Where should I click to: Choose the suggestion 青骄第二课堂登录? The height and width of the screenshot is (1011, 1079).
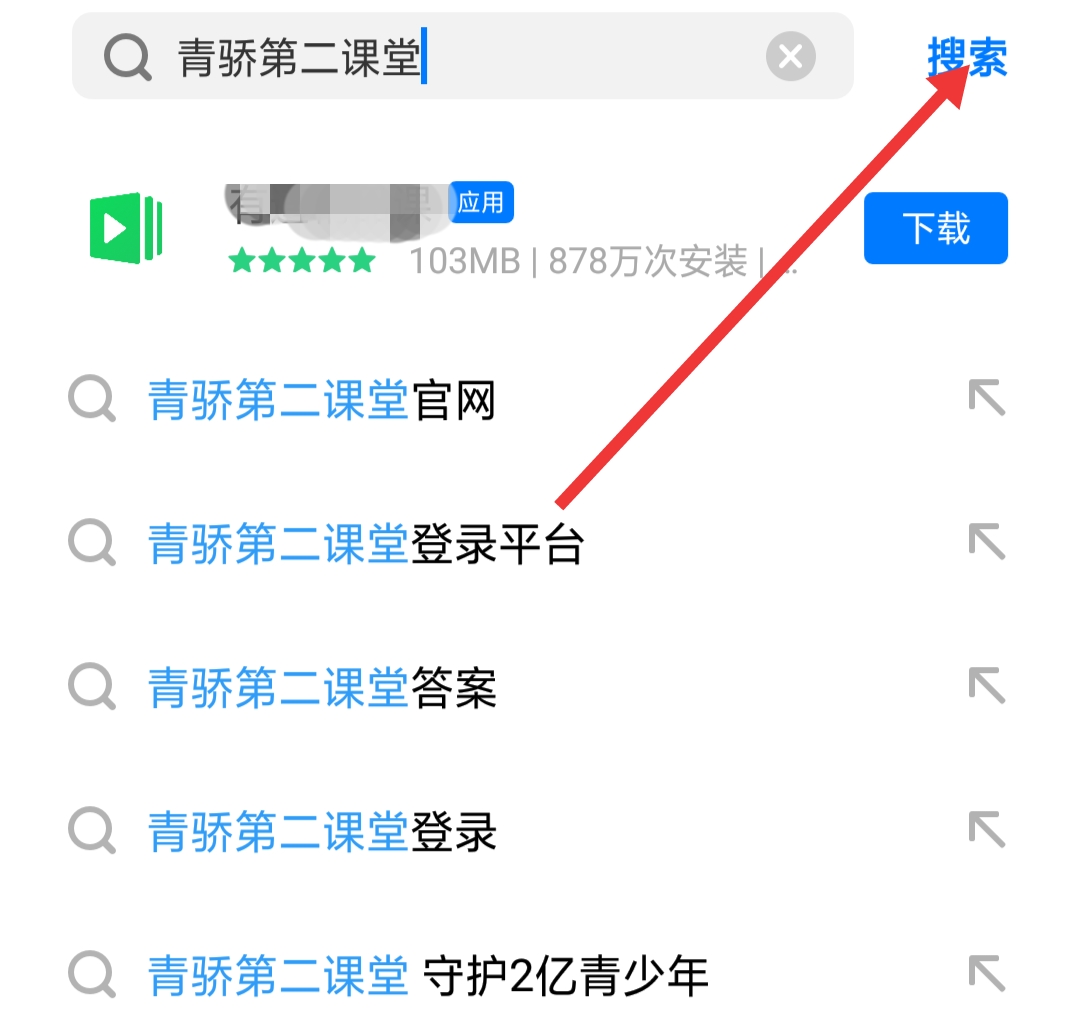click(x=322, y=832)
